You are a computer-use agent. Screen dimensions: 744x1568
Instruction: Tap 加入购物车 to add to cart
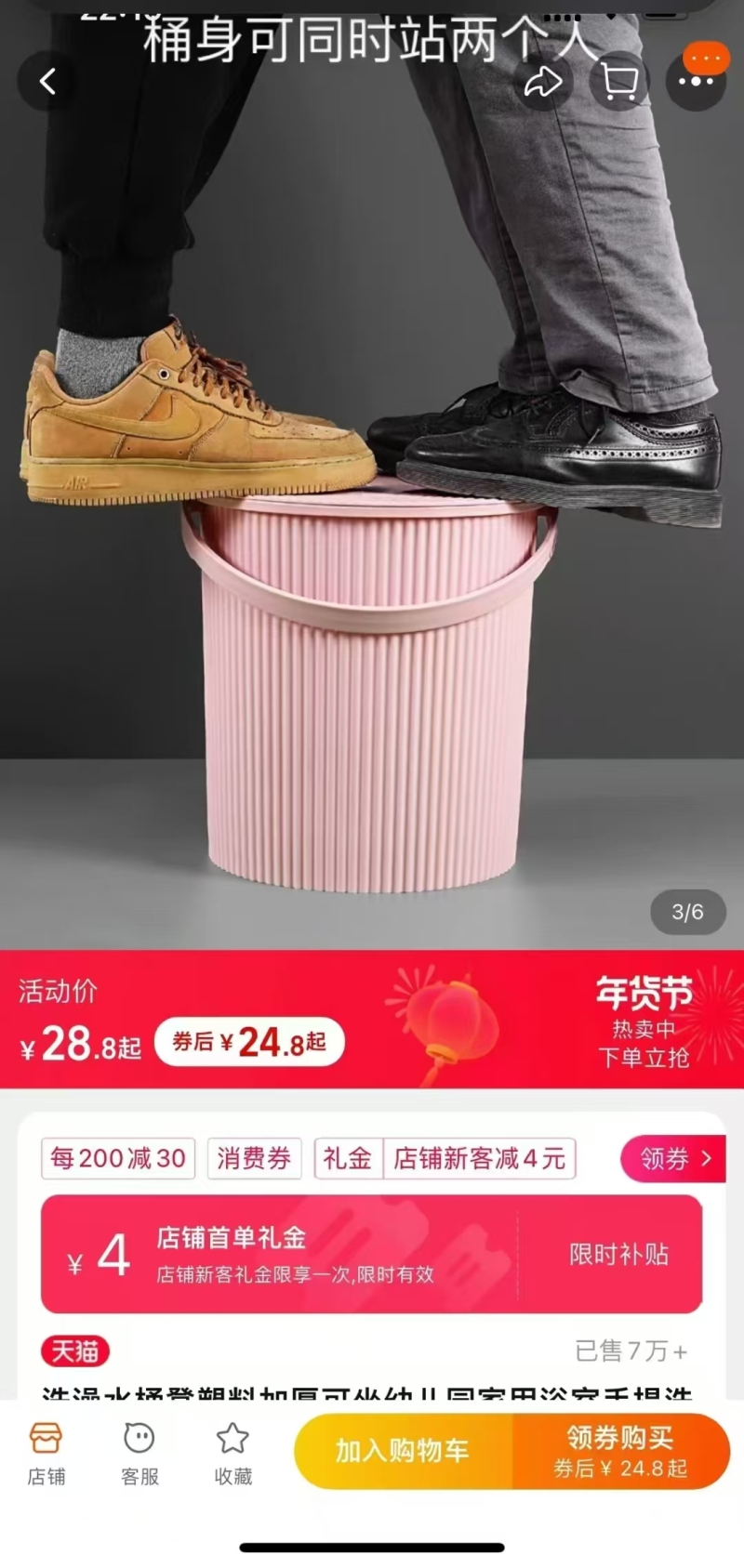[403, 1451]
